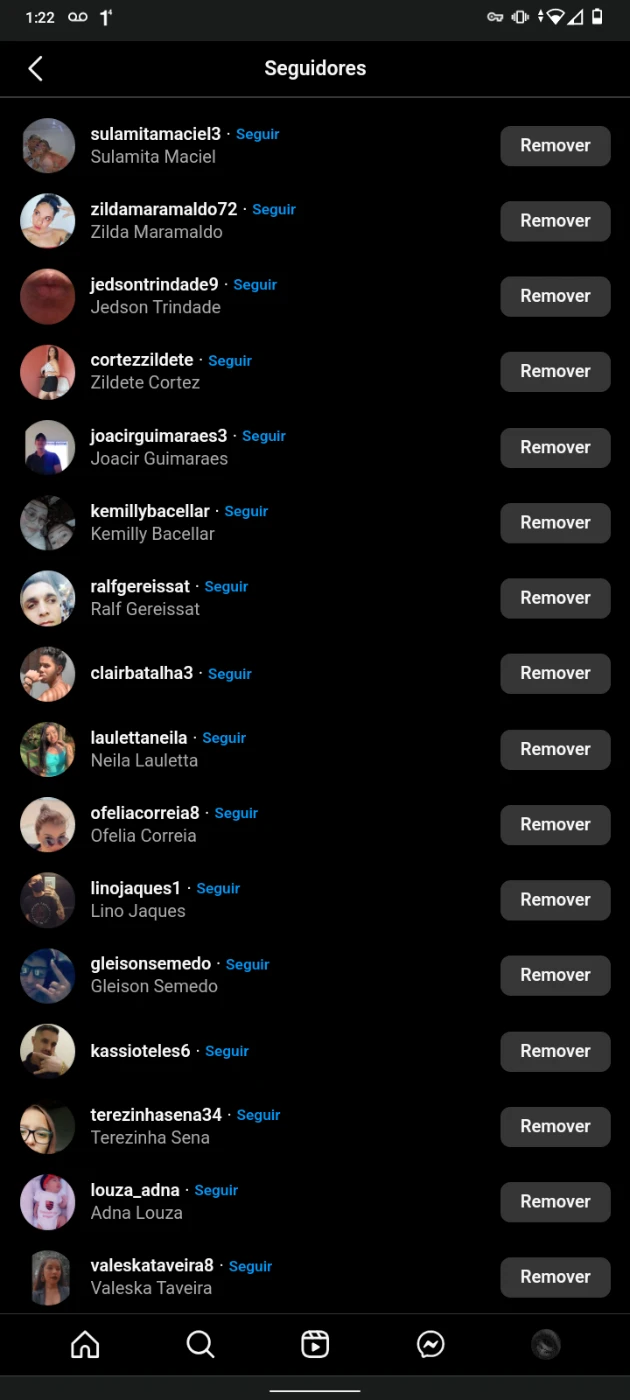This screenshot has width=630, height=1400.
Task: Remove follower terezinhasena34
Action: [x=555, y=1126]
